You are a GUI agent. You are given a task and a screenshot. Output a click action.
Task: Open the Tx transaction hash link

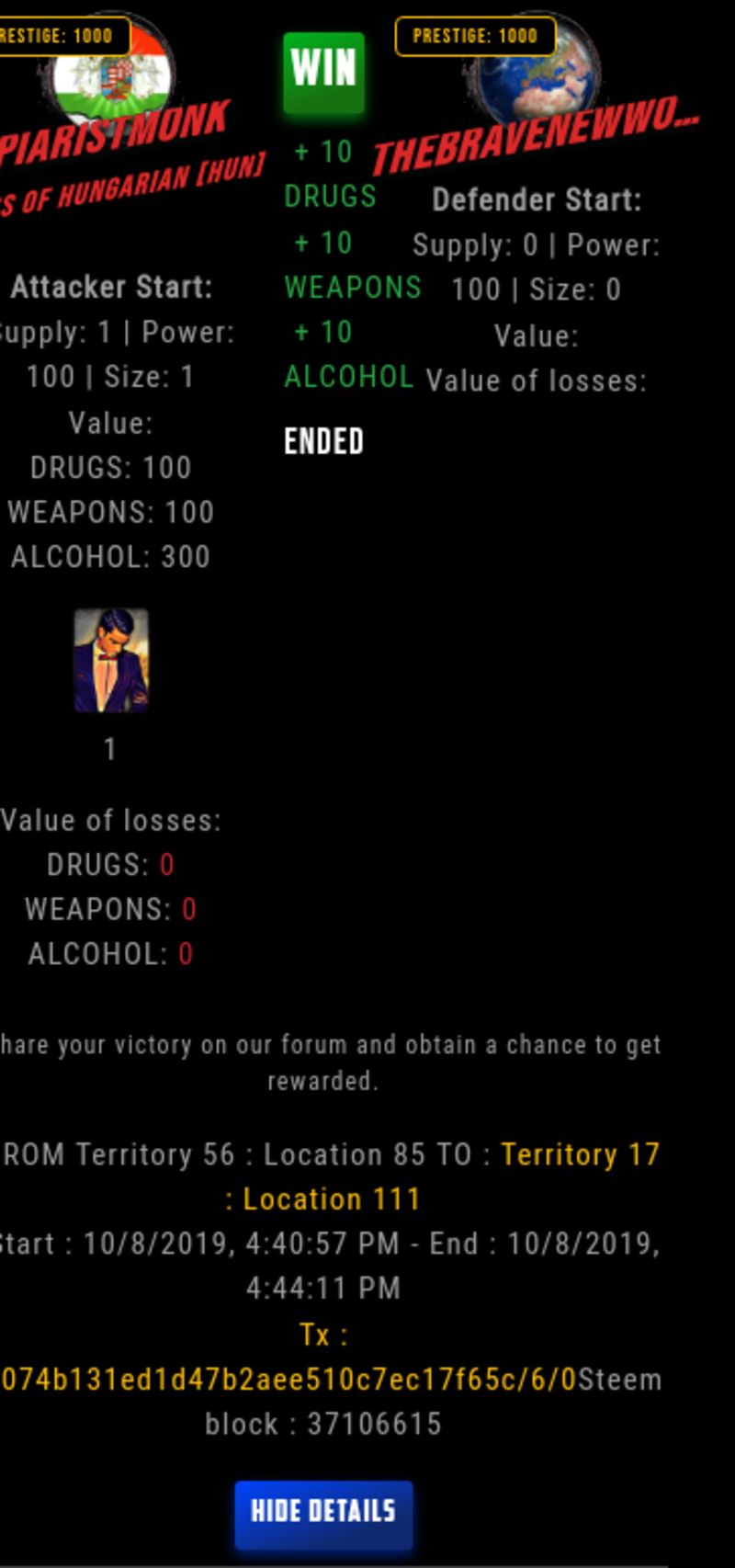coord(288,1379)
